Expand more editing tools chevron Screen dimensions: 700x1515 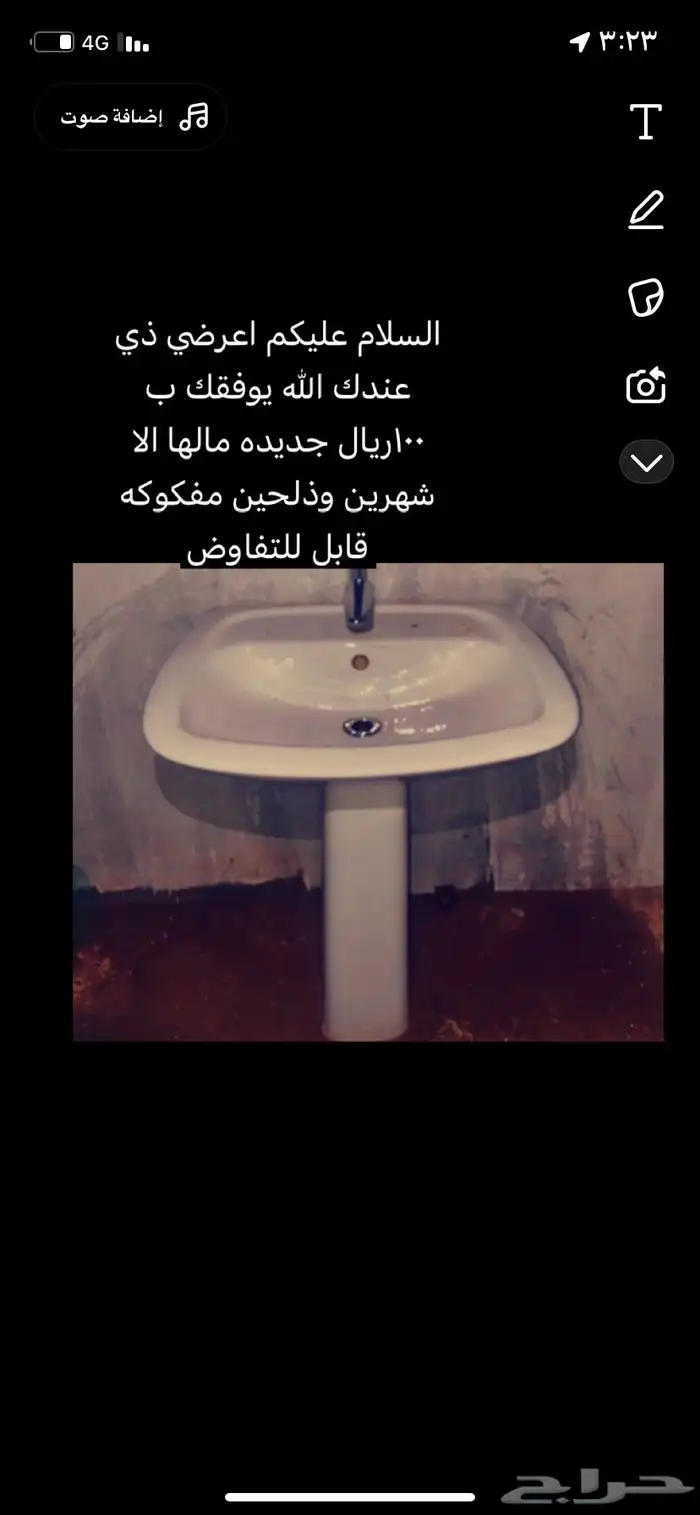646,463
